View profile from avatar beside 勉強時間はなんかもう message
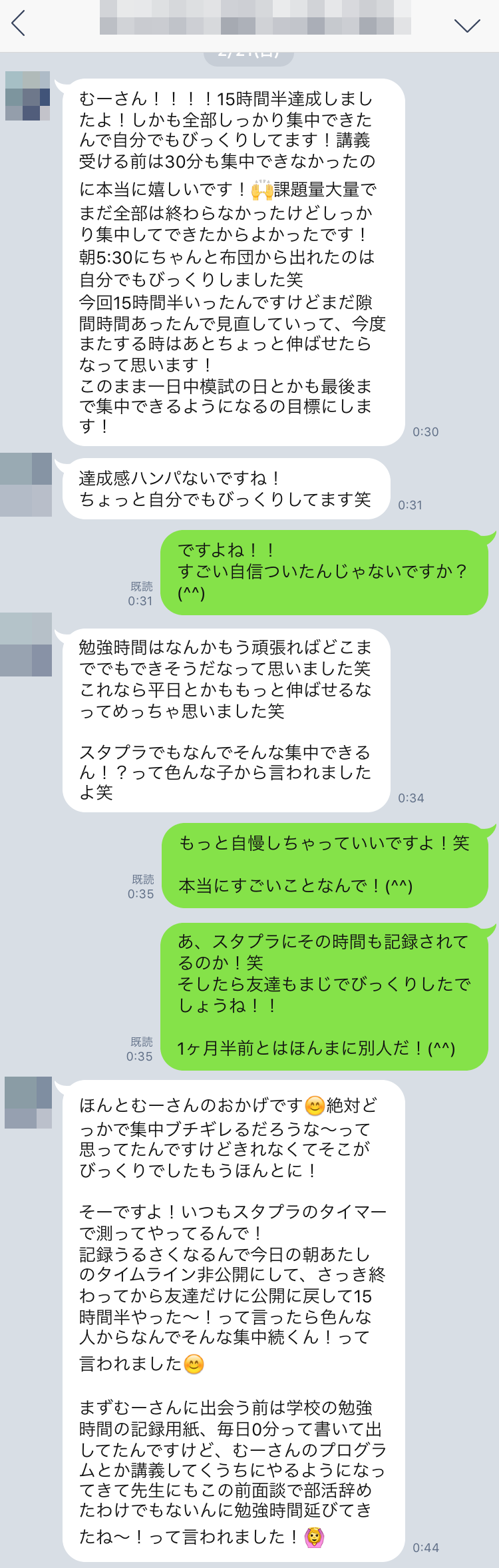The width and height of the screenshot is (499, 1568). [26, 645]
